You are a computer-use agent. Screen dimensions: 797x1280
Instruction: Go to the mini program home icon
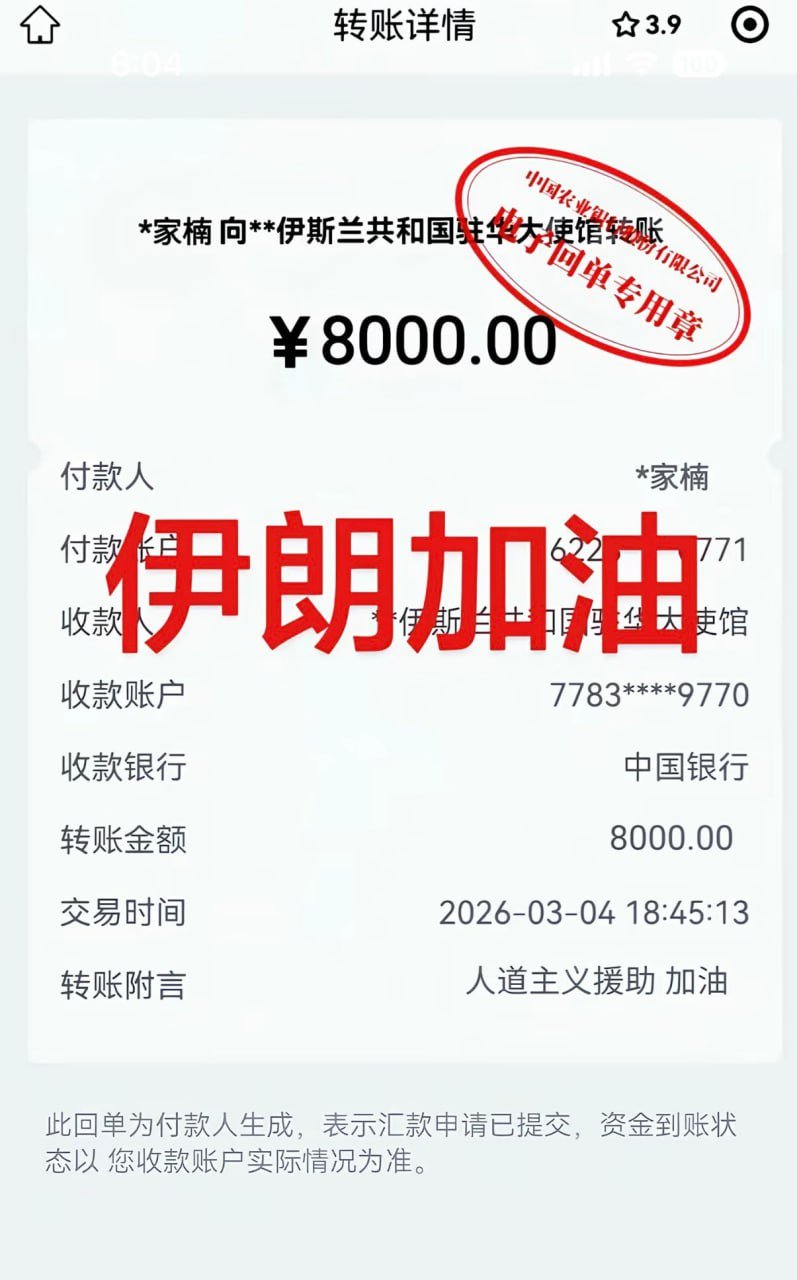[40, 26]
